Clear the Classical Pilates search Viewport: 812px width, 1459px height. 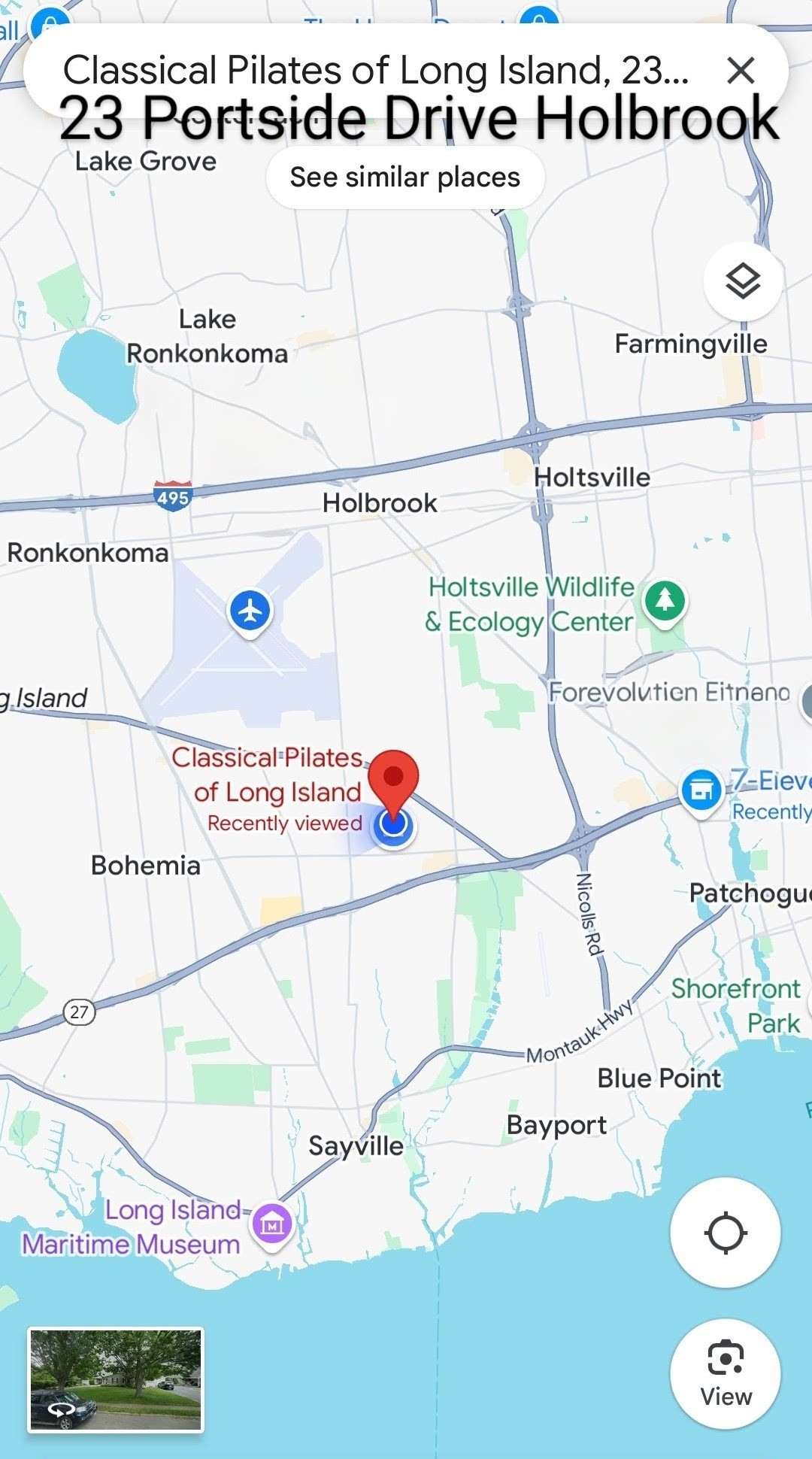[x=741, y=71]
